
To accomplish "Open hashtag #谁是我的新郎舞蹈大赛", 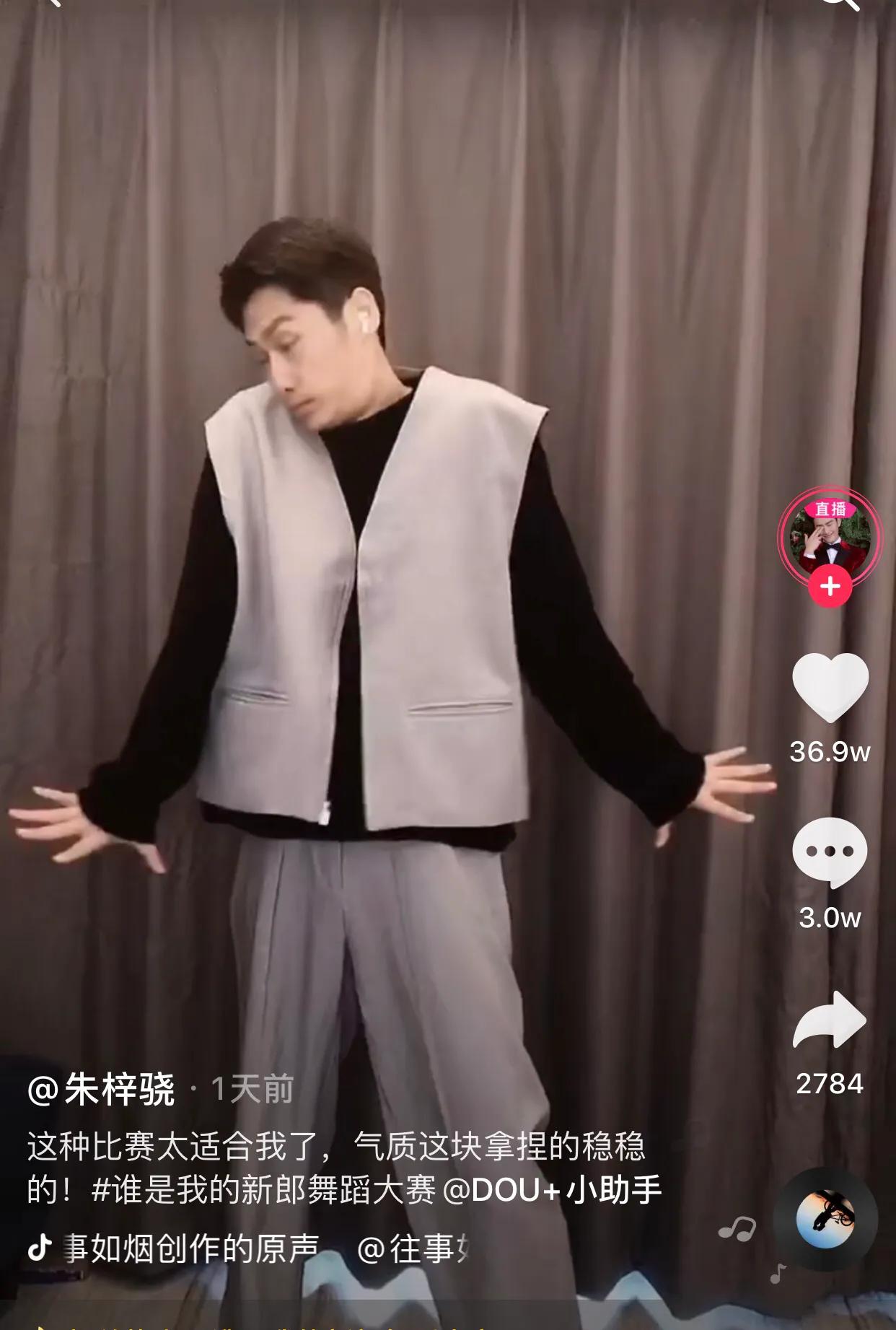I will pos(263,1190).
